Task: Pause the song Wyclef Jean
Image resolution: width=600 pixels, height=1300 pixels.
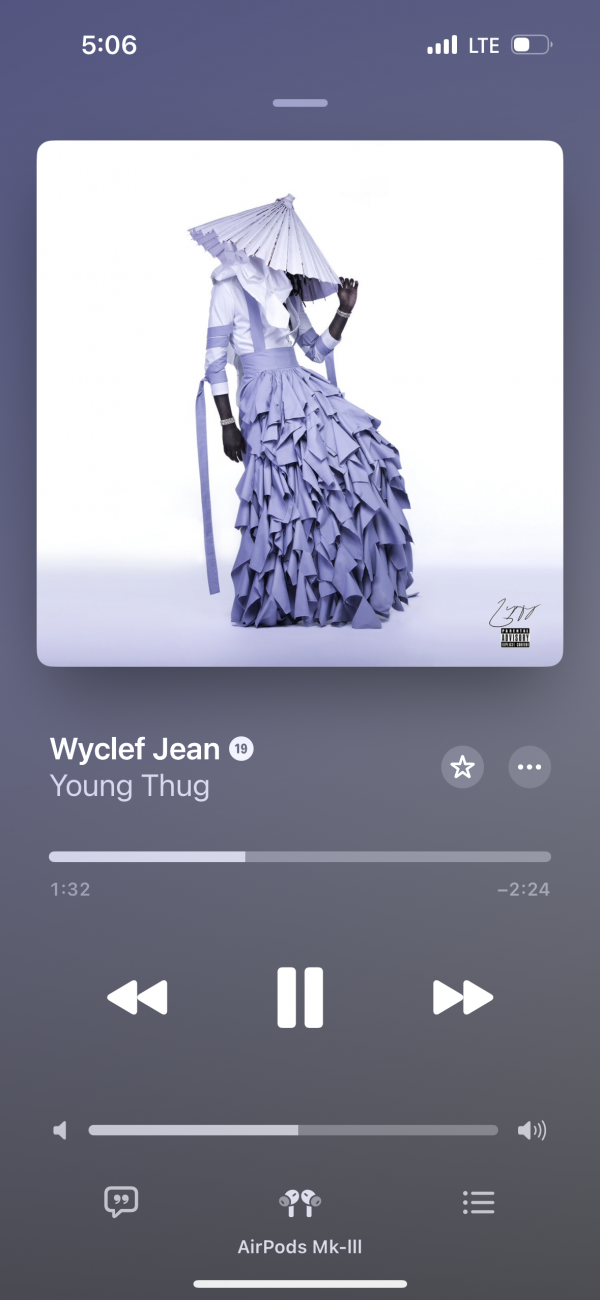Action: click(300, 997)
